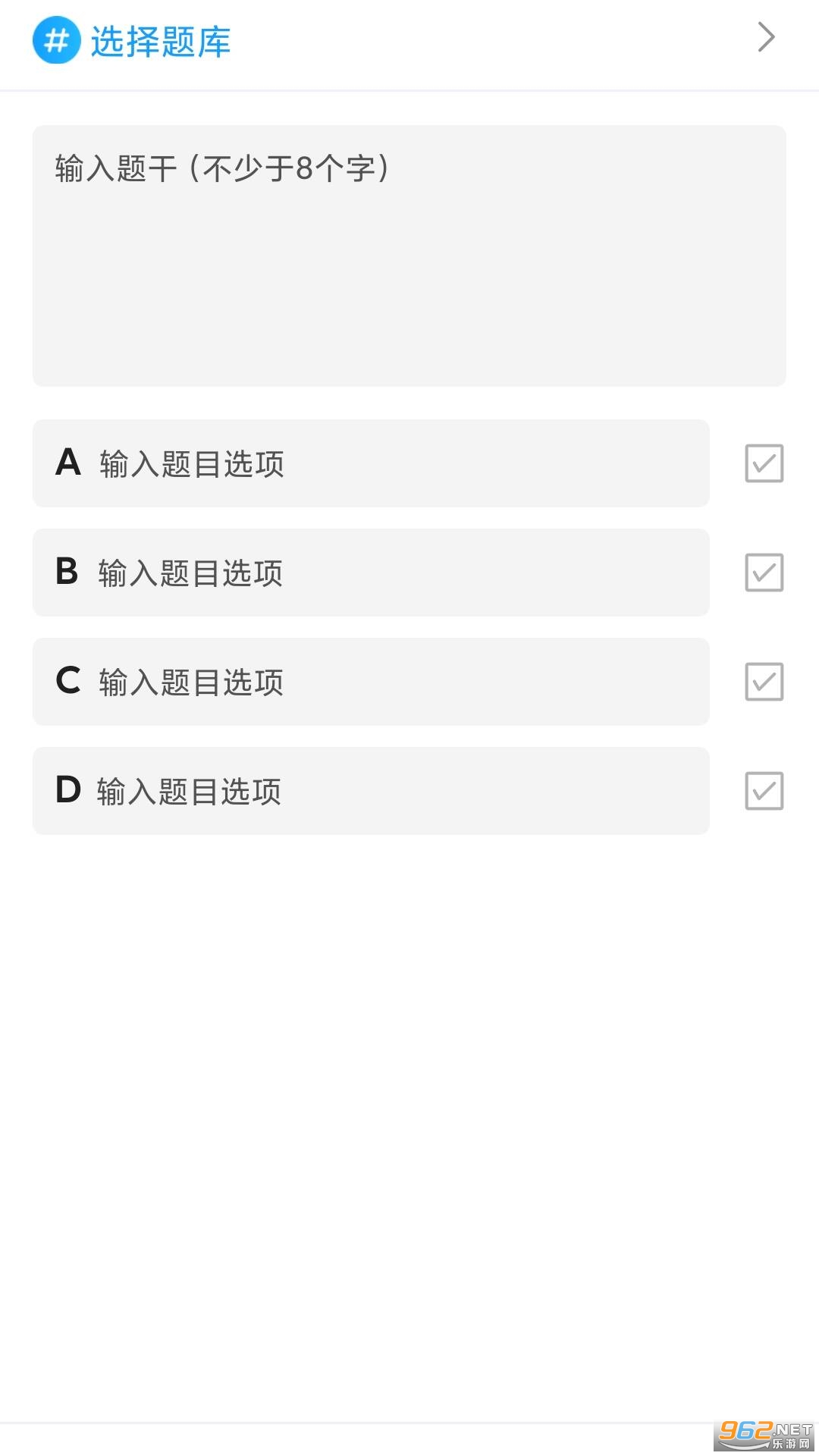819x1456 pixels.
Task: Select the checkbox for option C
Action: (764, 682)
